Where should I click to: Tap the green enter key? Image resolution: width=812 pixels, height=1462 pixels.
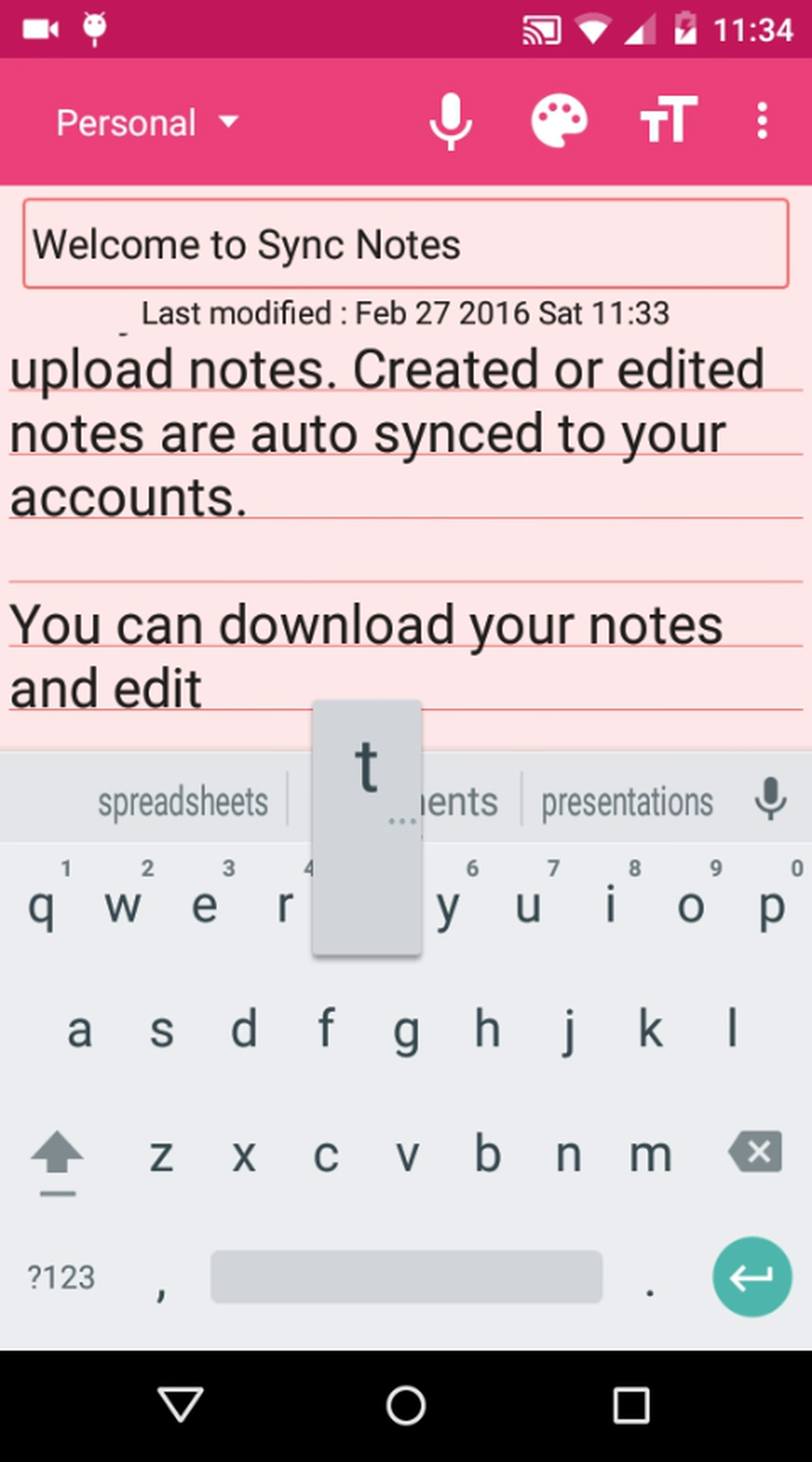point(752,1278)
